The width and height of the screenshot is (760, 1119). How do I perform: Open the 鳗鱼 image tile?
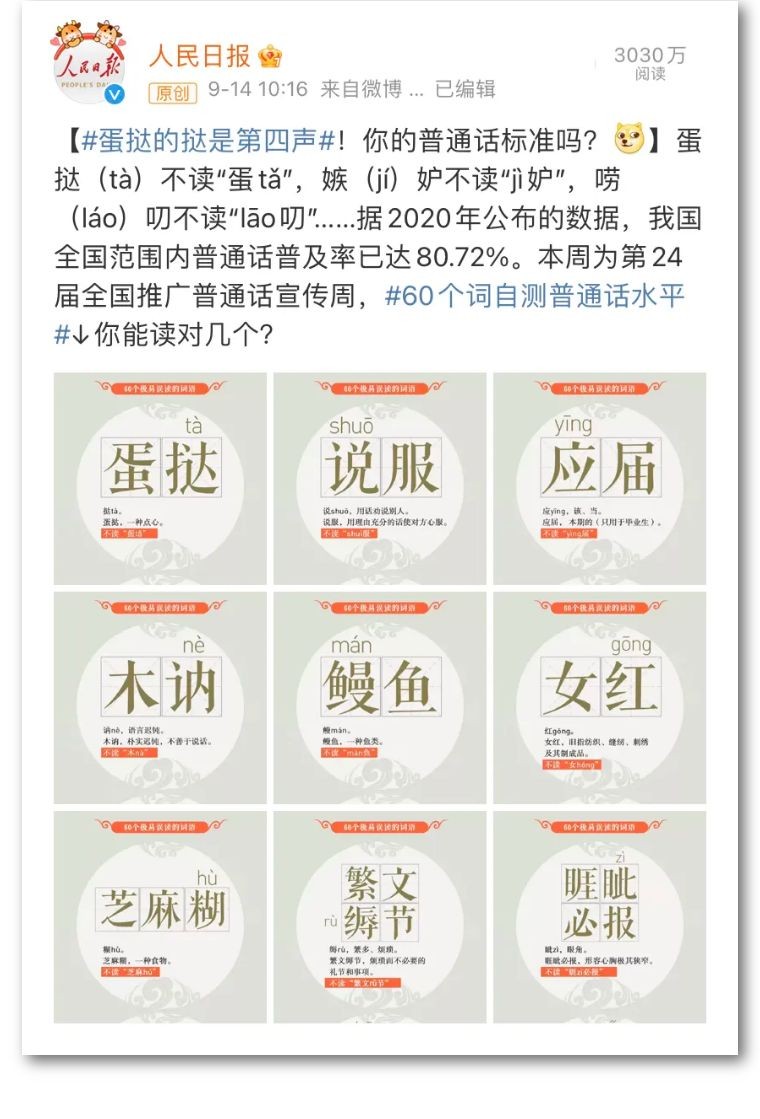pos(380,697)
